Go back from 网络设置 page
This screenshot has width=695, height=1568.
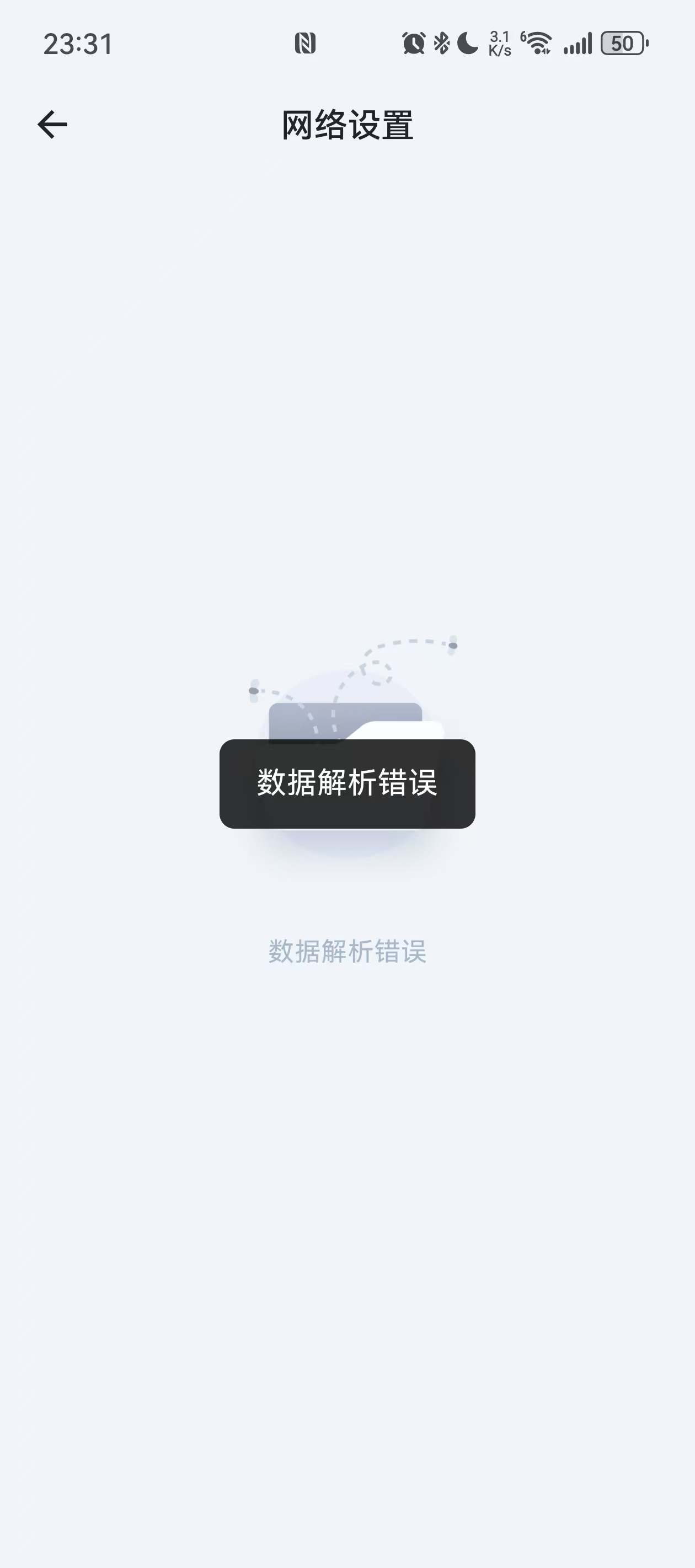[x=52, y=125]
